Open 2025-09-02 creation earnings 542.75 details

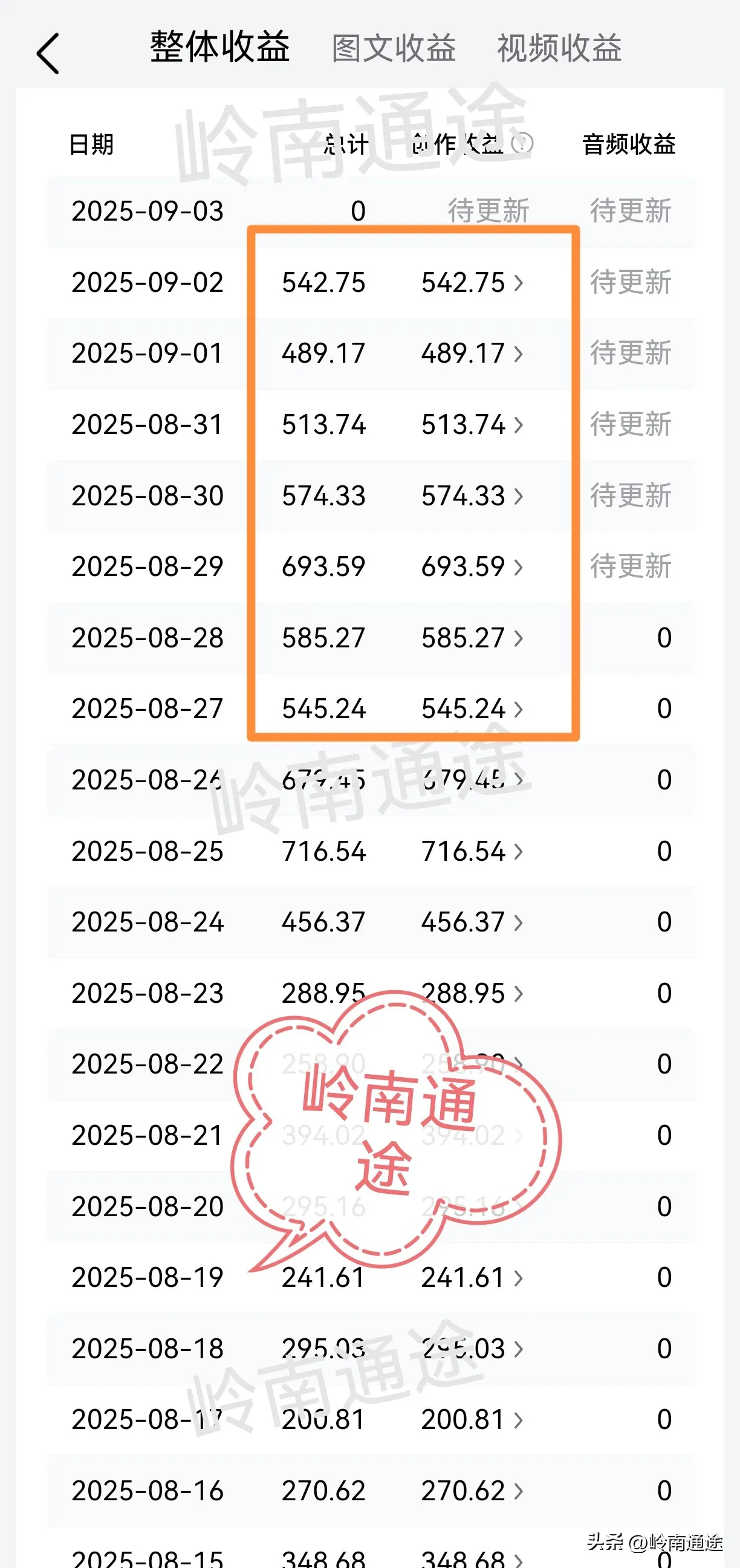(x=472, y=283)
